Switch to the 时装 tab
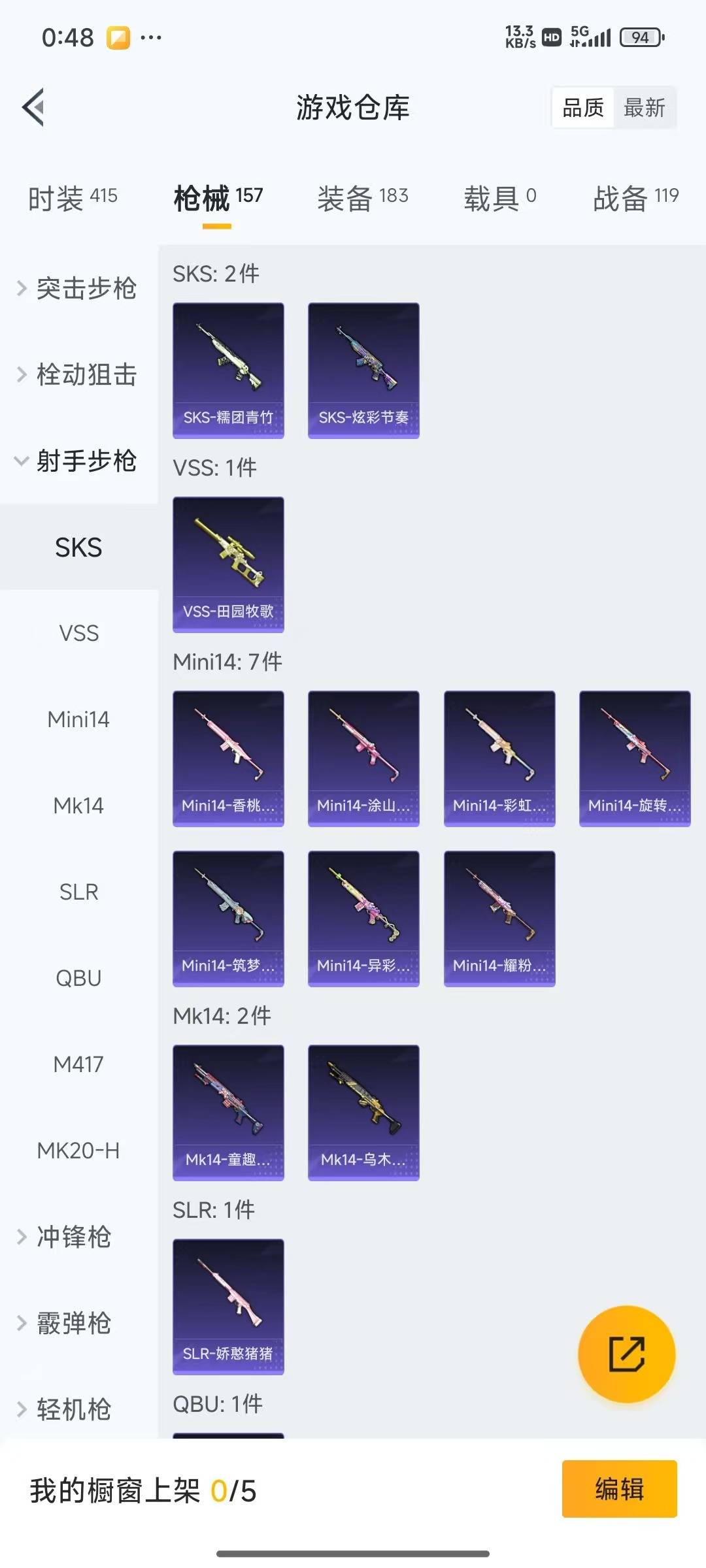The height and width of the screenshot is (1568, 706). (72, 198)
